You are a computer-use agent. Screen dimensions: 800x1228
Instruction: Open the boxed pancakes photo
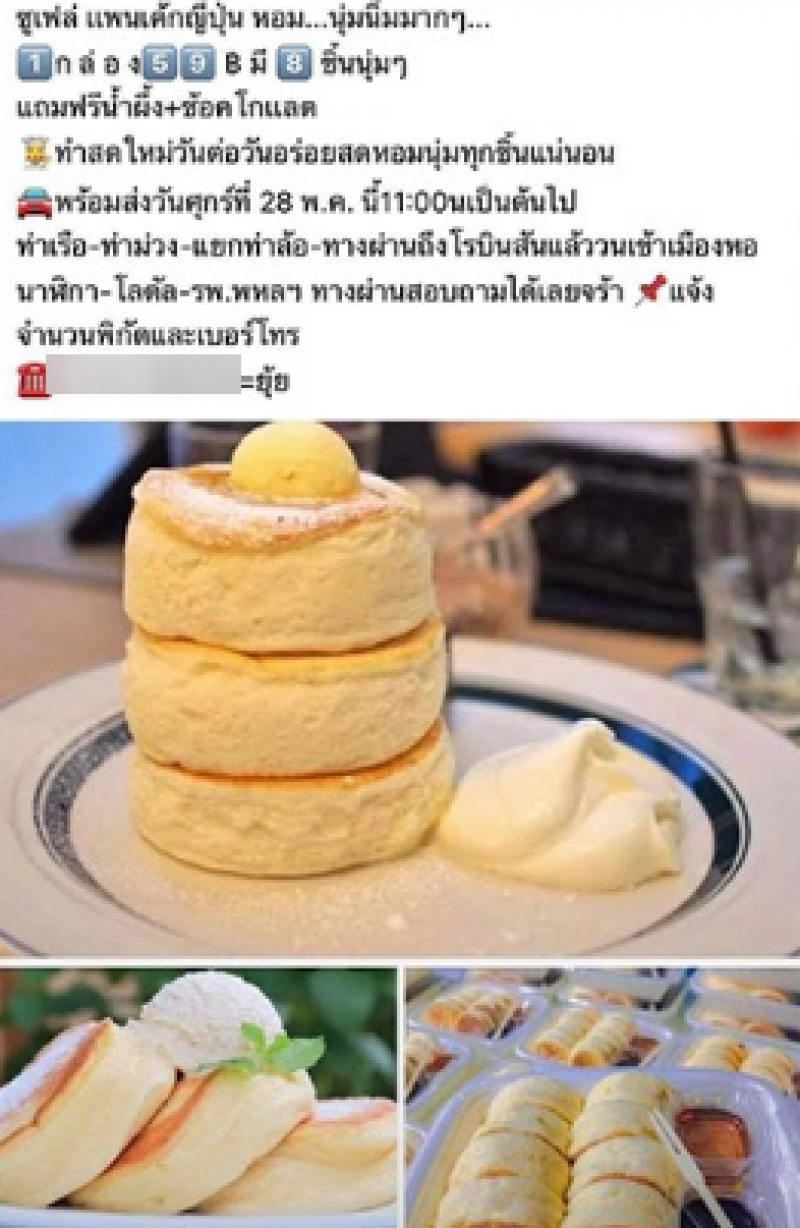(602, 1097)
